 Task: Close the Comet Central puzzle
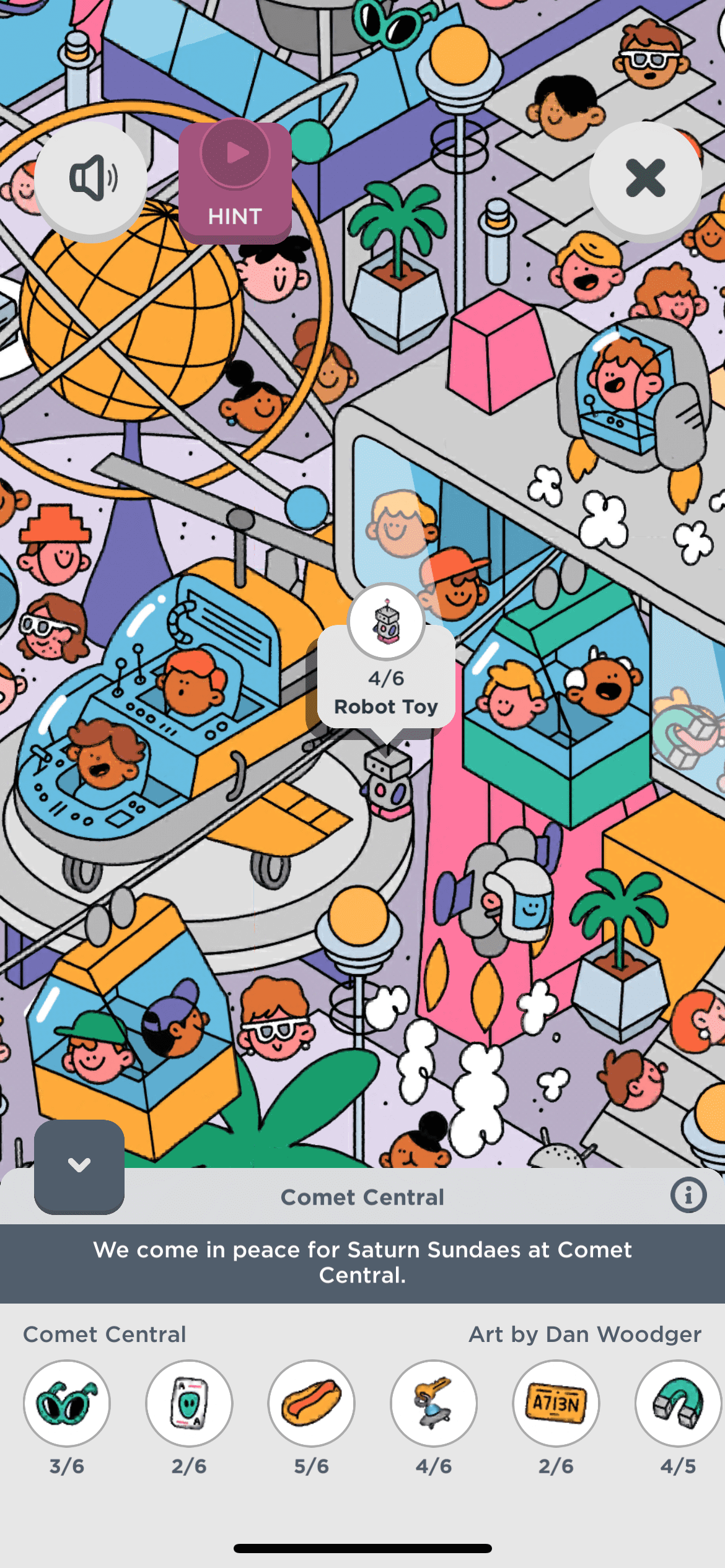[645, 178]
